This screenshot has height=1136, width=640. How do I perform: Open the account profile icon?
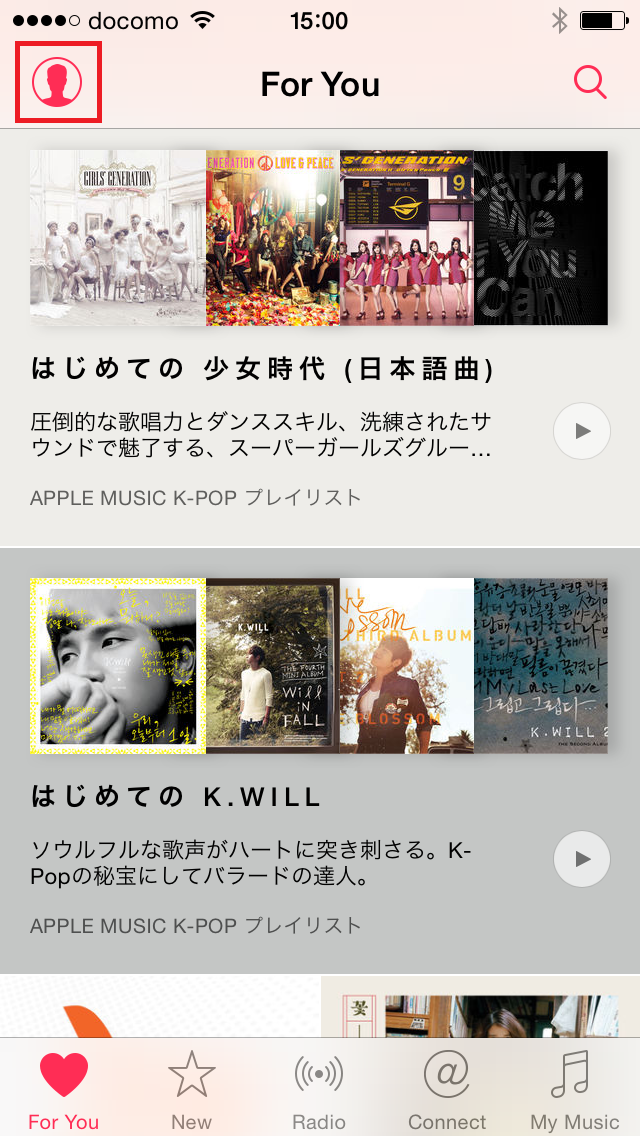click(x=57, y=83)
